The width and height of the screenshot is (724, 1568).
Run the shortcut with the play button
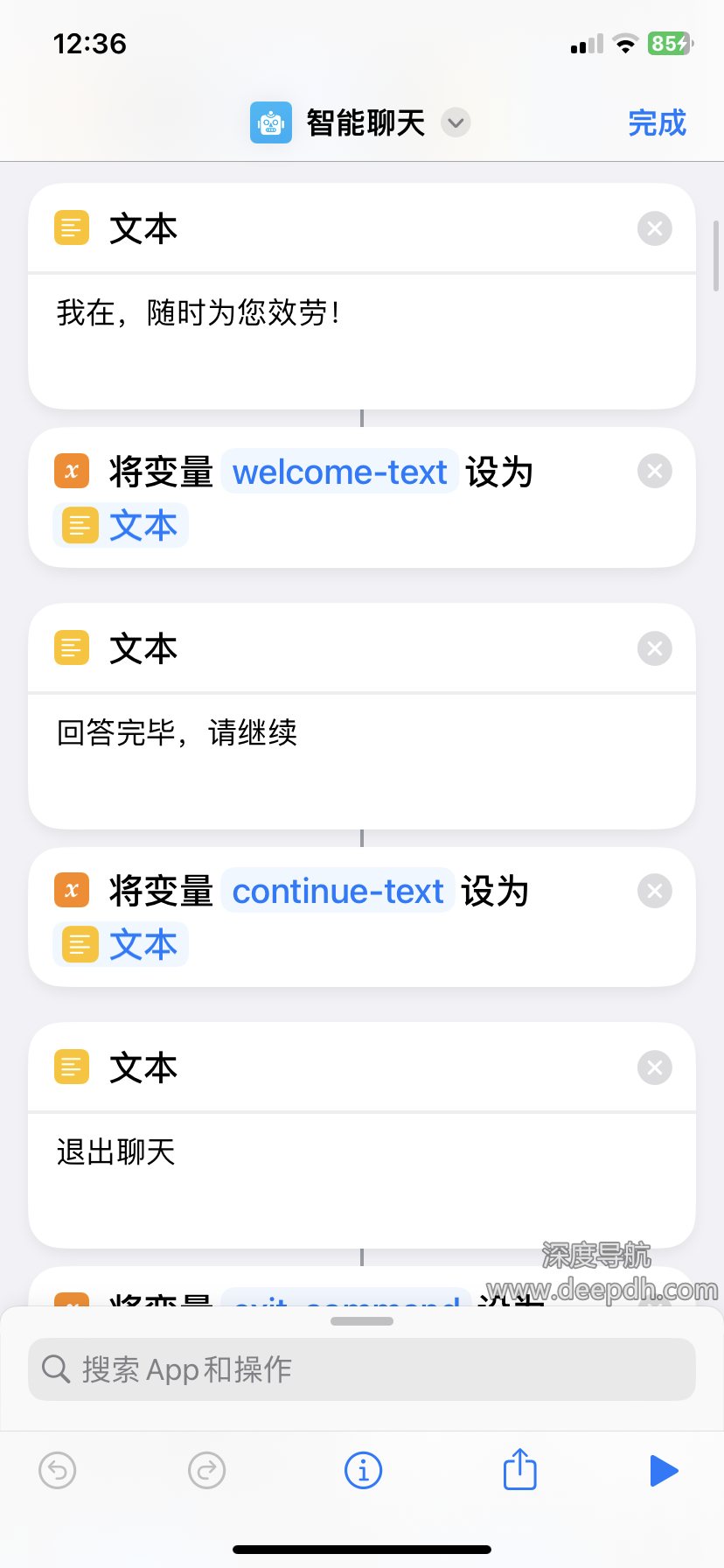(x=665, y=1470)
